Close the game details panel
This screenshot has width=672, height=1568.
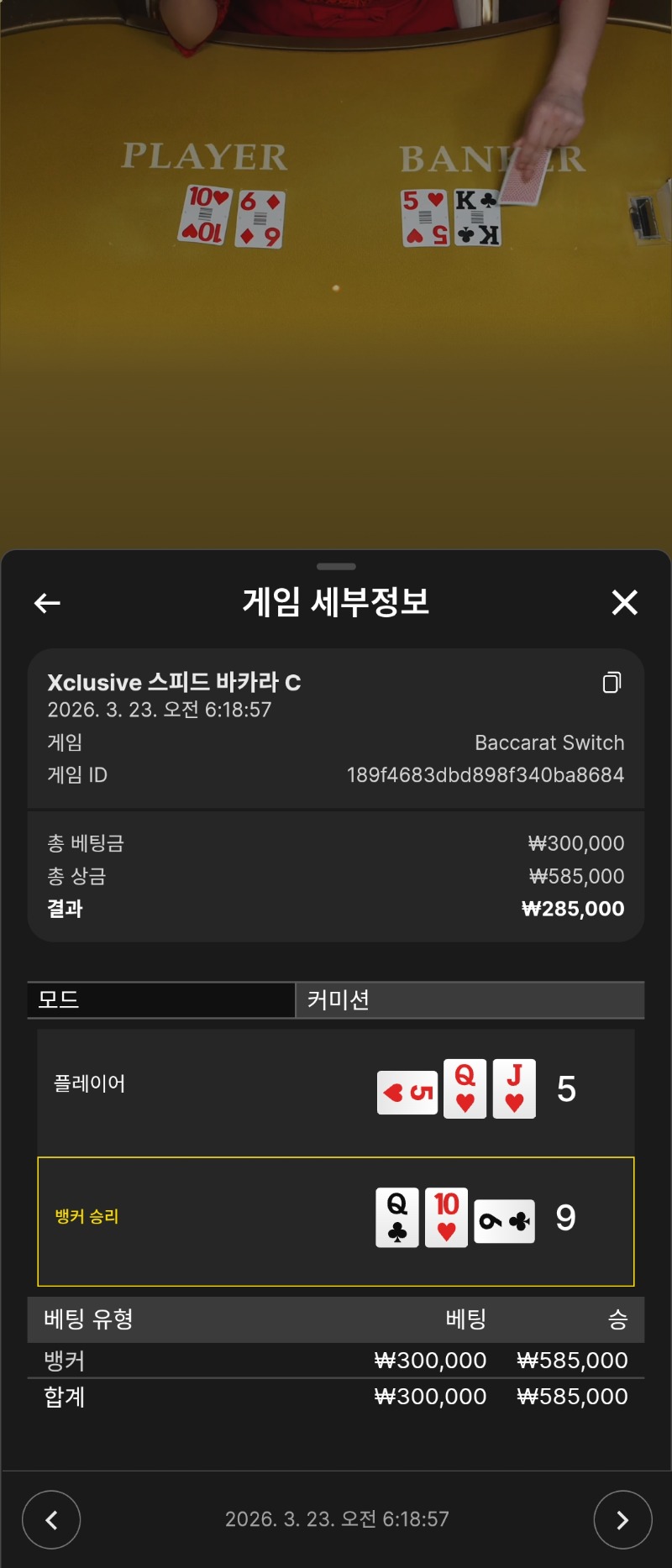pyautogui.click(x=624, y=602)
